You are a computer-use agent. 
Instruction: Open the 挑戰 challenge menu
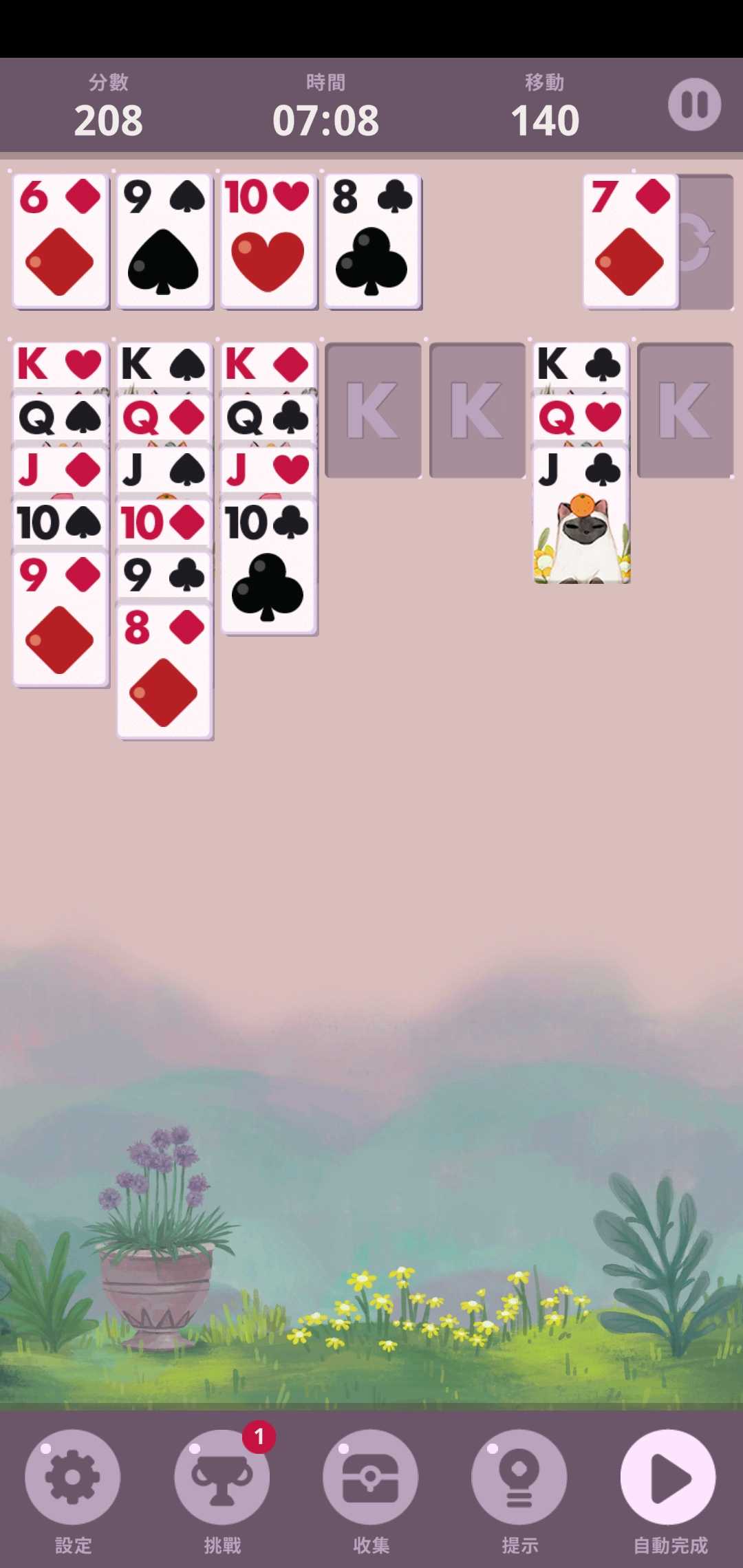click(x=222, y=1477)
